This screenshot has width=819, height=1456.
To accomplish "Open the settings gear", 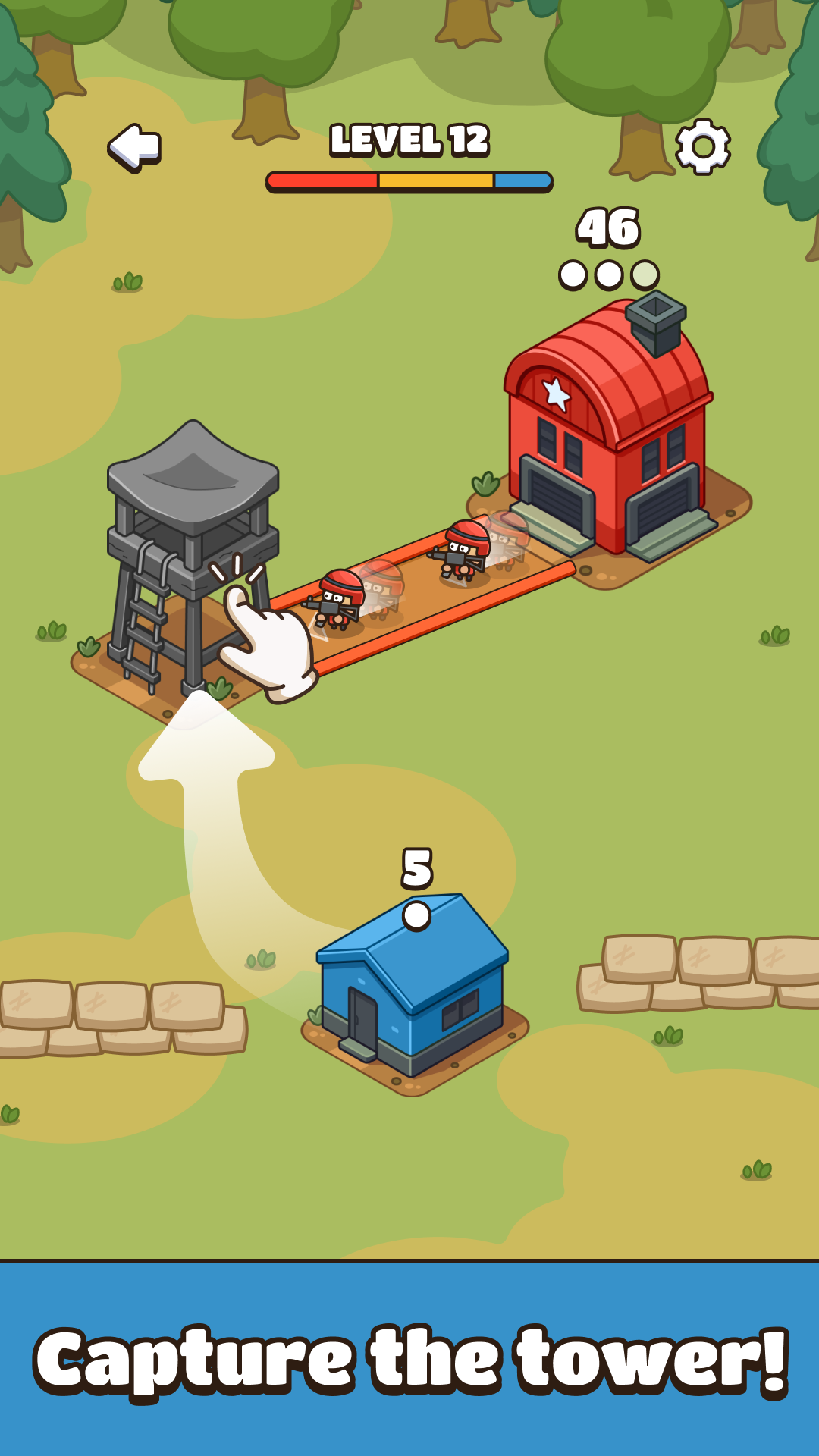I will point(703,146).
